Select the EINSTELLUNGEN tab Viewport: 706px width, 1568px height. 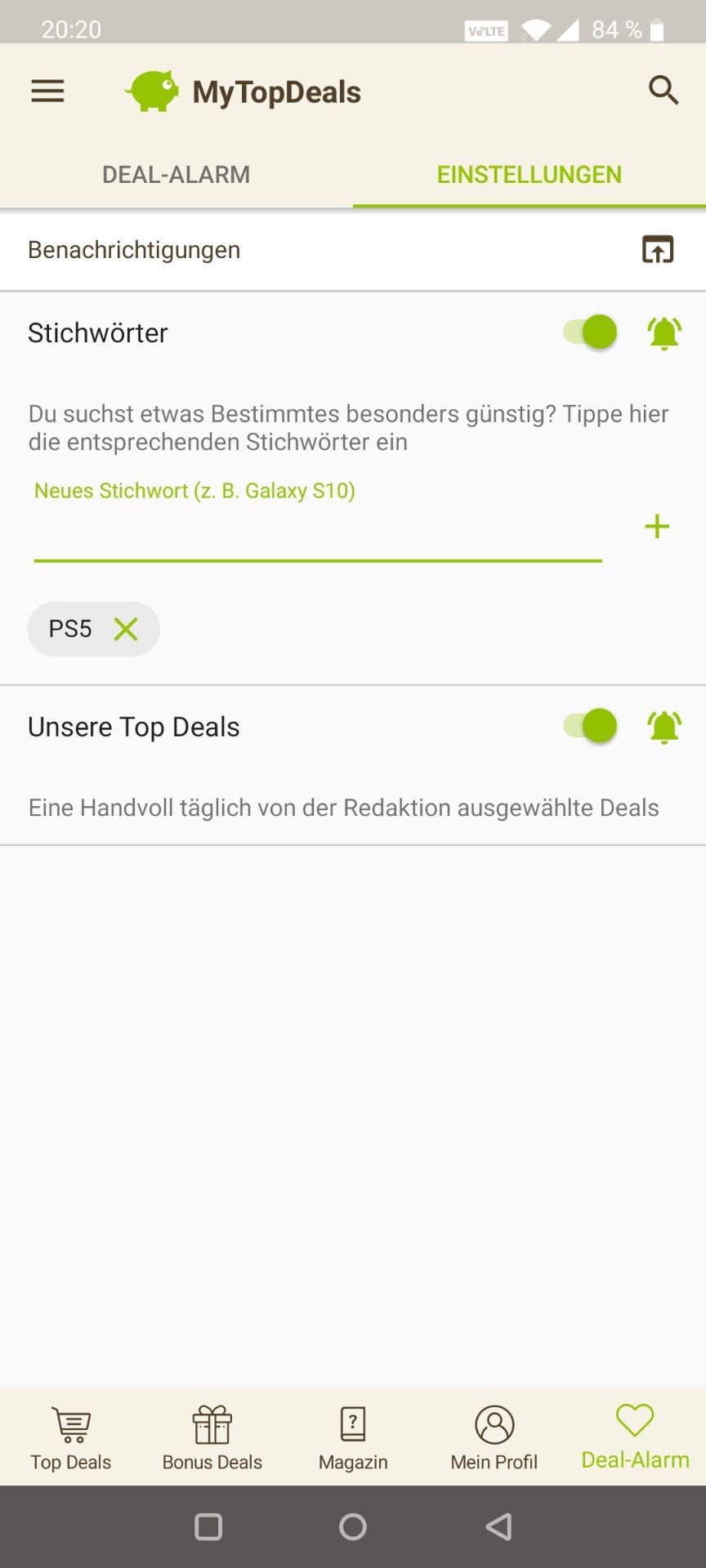pyautogui.click(x=529, y=174)
